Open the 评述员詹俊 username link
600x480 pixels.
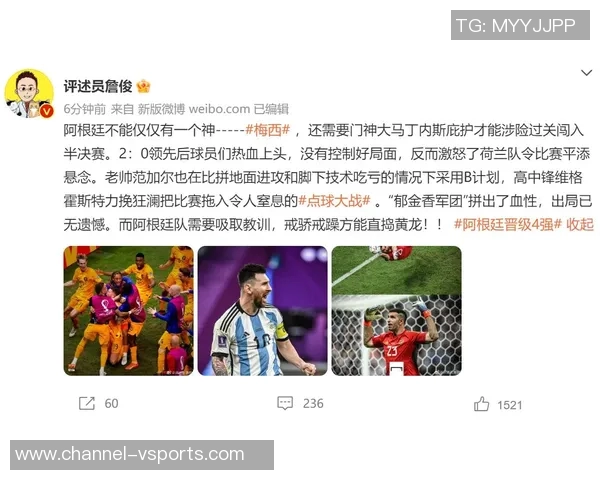point(98,86)
